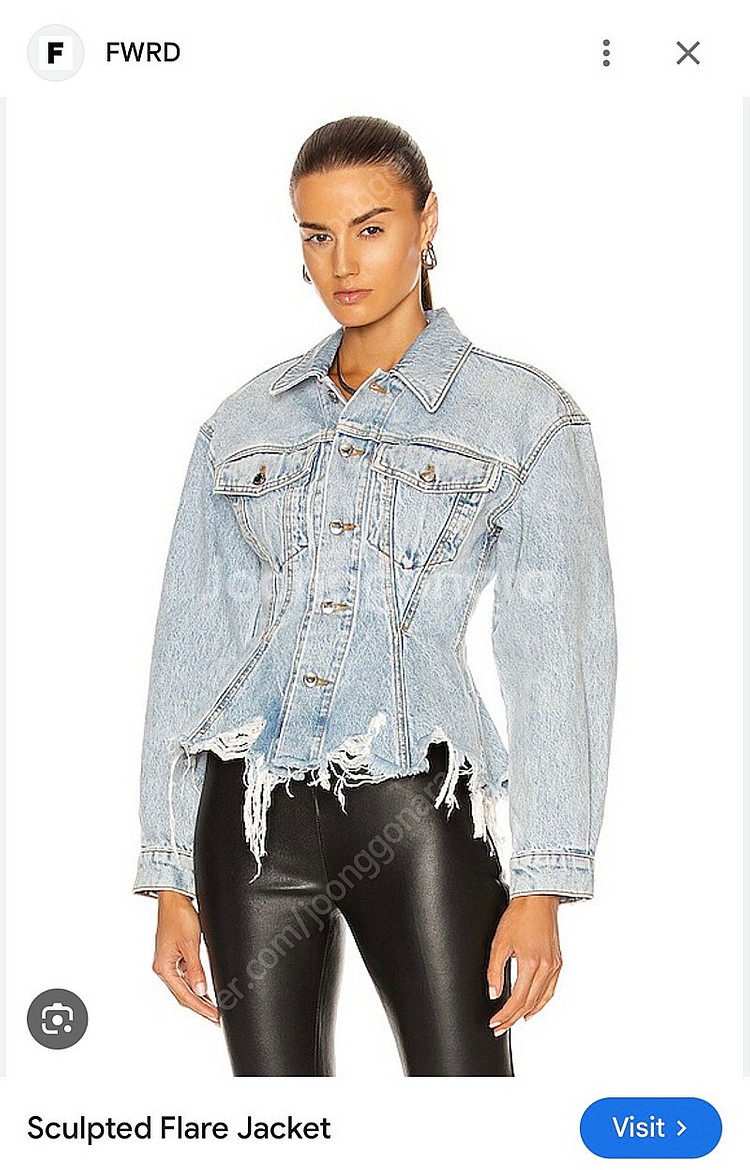Open the three-dot overflow menu
750x1170 pixels.
(x=606, y=53)
